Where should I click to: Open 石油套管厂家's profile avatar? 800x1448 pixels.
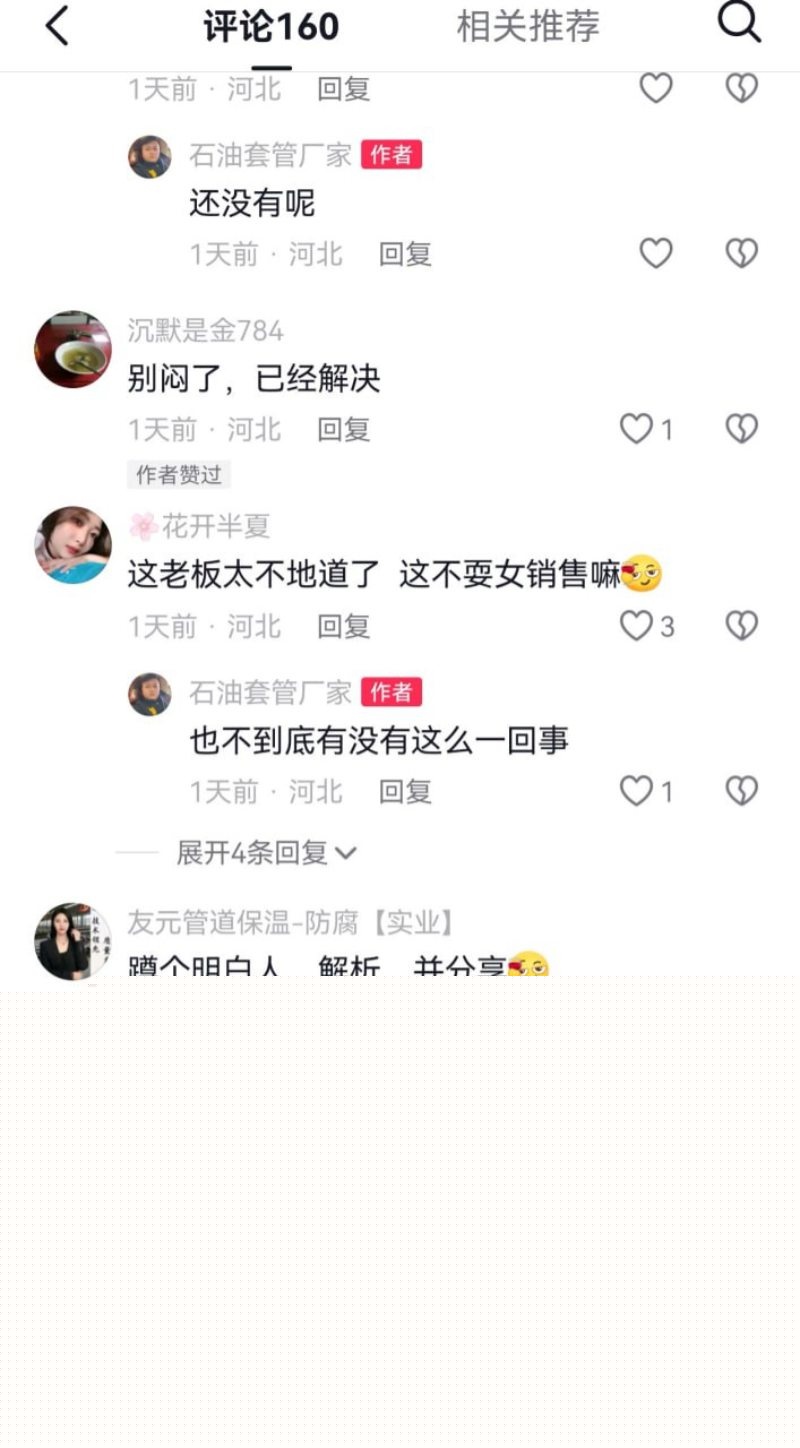tap(150, 156)
